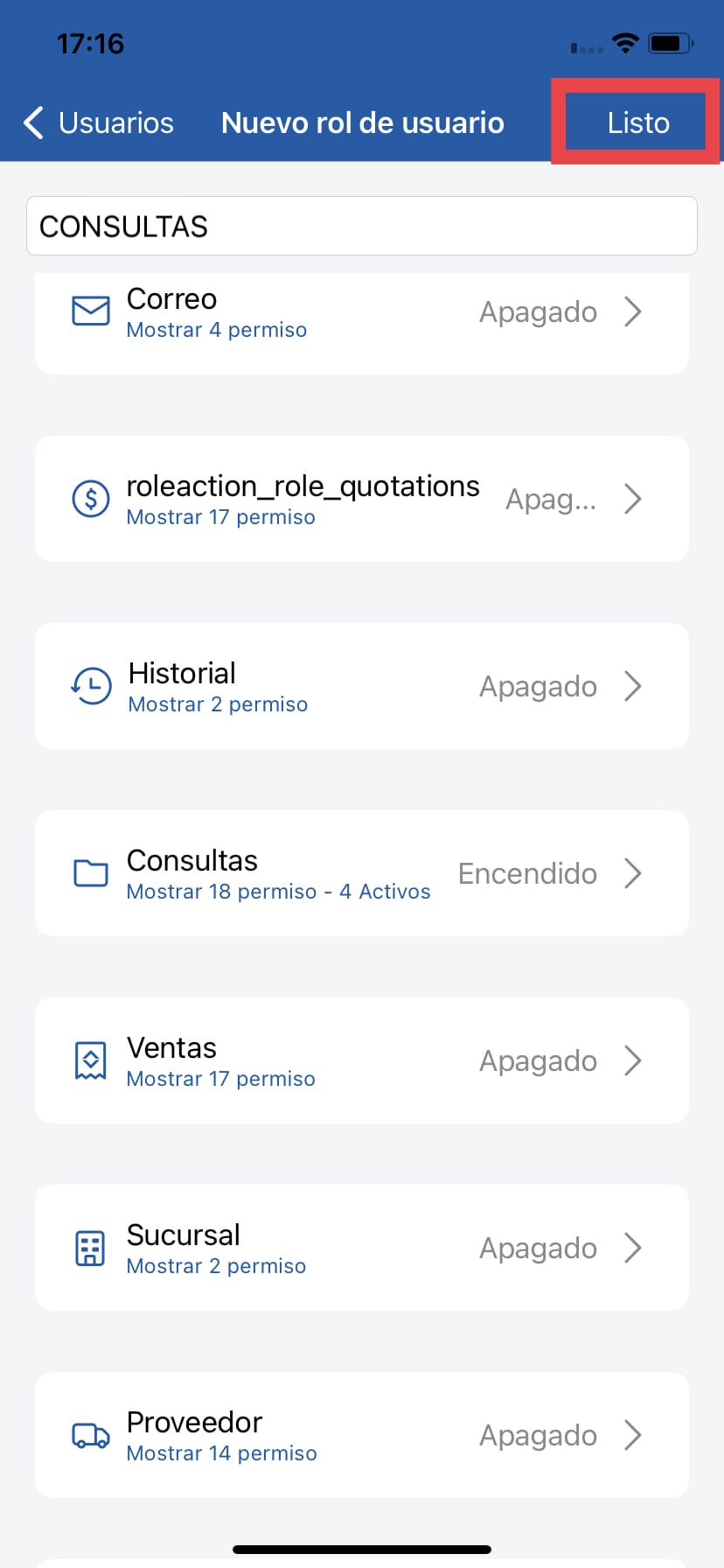Expand roleaction_role_quotations permission list
The width and height of the screenshot is (724, 1568).
633,499
